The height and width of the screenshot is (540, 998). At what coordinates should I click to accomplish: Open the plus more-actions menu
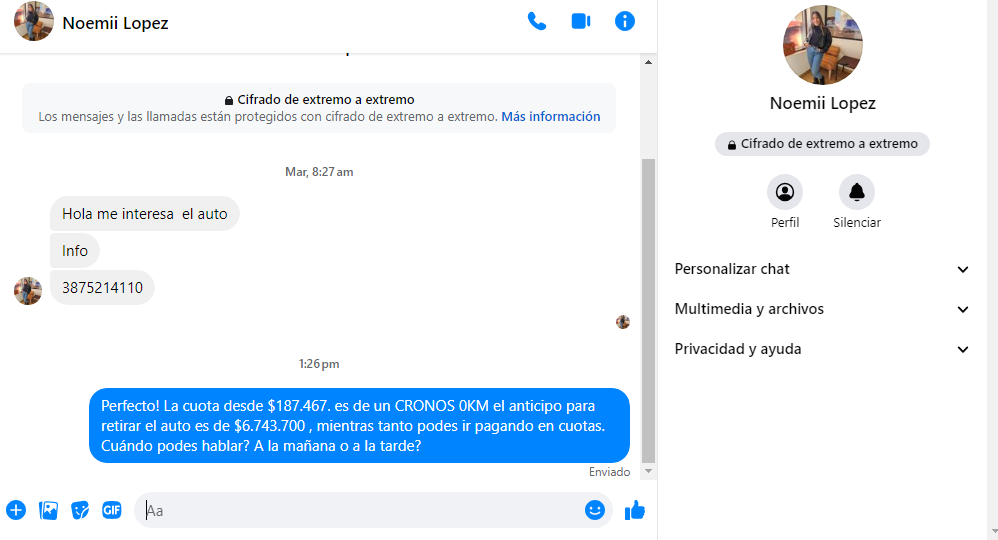pos(16,510)
